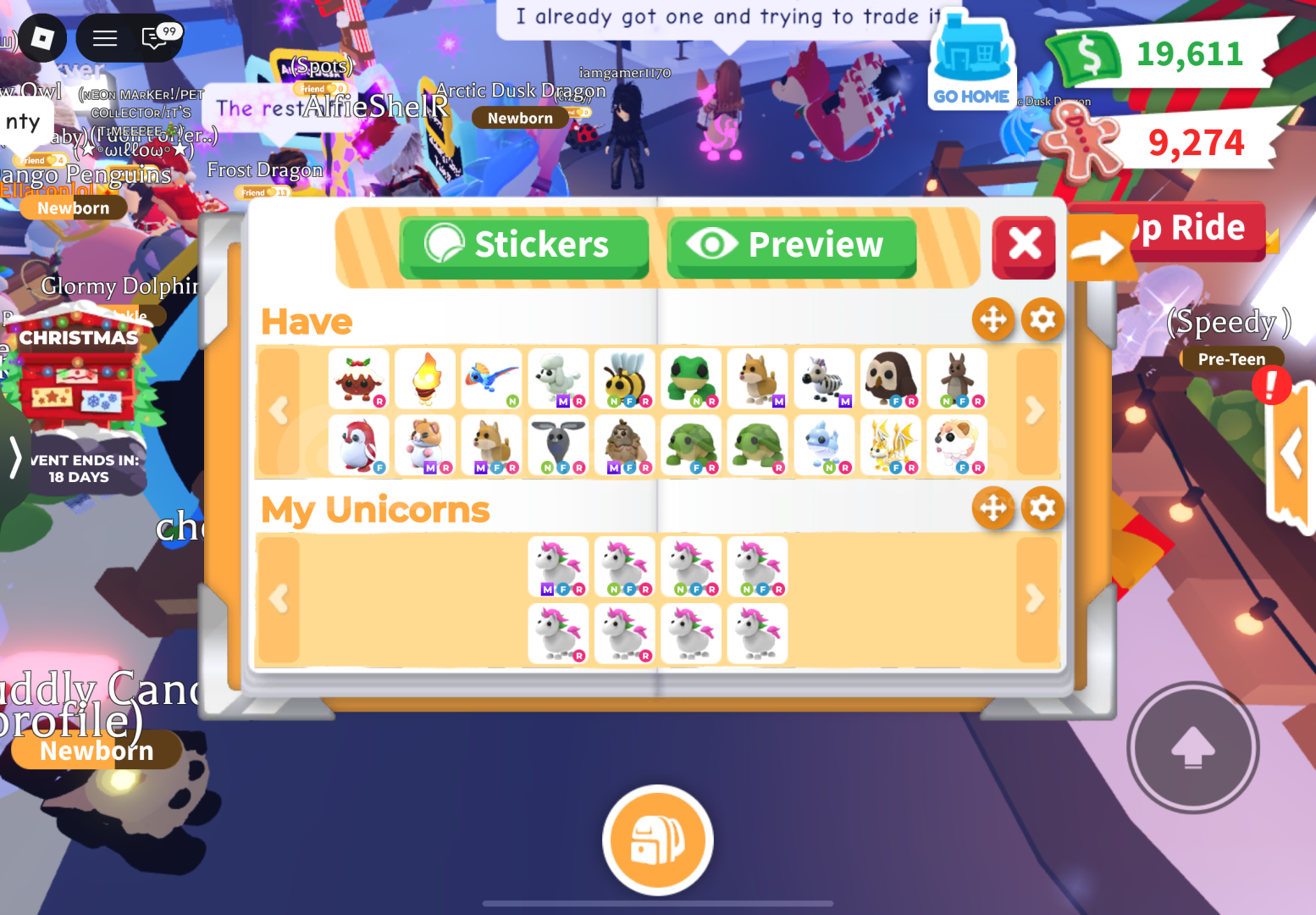Go to next page of Have pets
This screenshot has height=915, width=1316.
click(1035, 411)
